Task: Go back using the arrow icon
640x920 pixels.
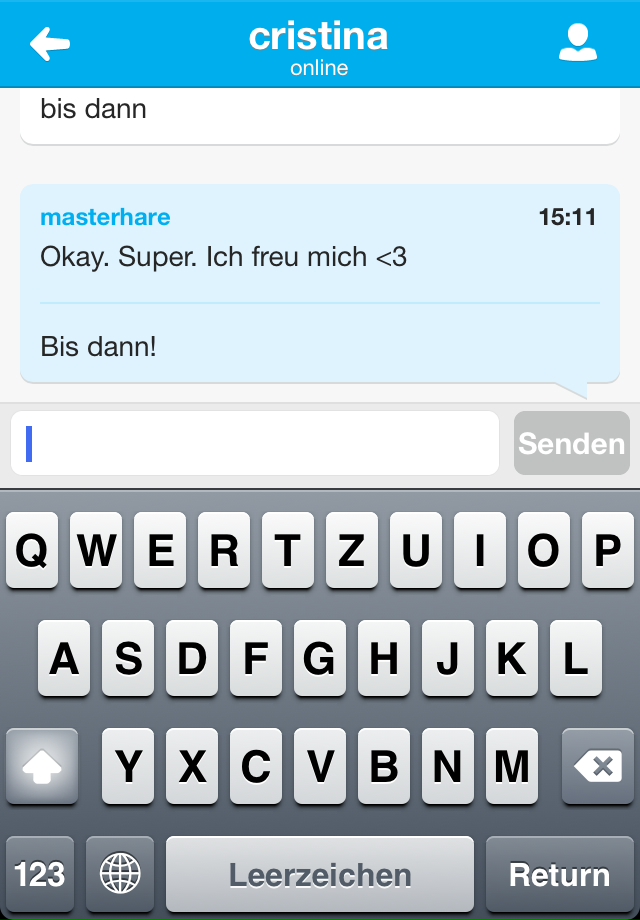Action: pos(50,43)
